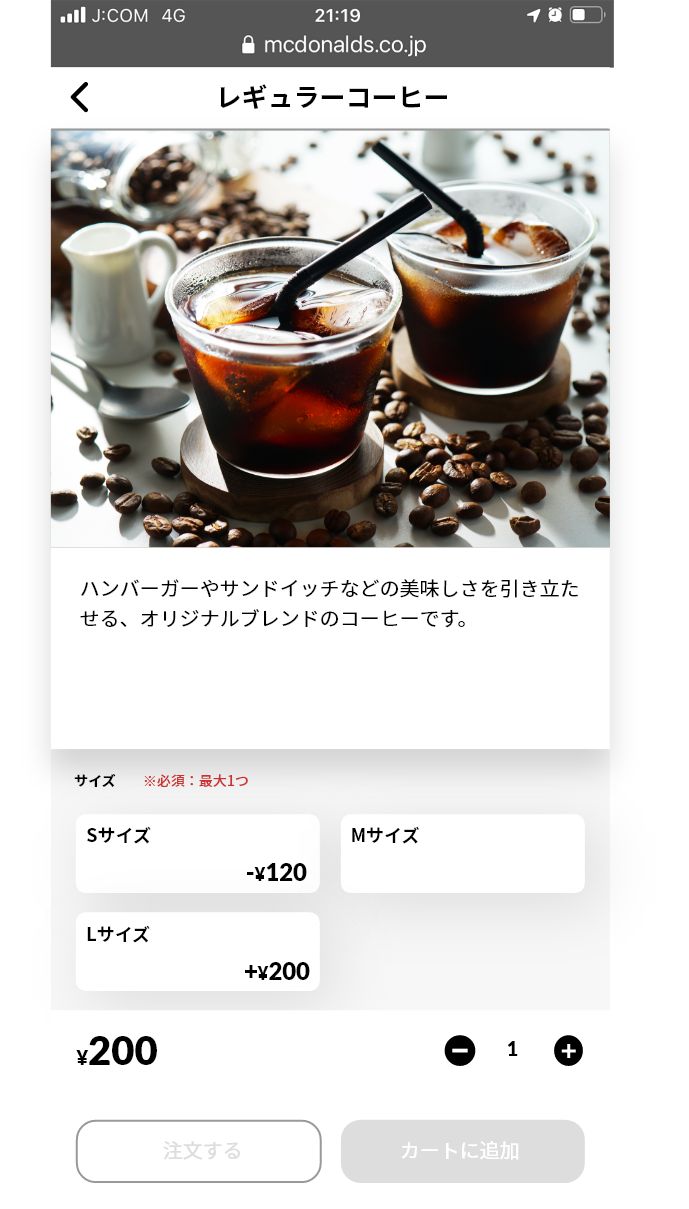Choose the Mサイズ option
This screenshot has height=1209, width=689.
(x=462, y=853)
